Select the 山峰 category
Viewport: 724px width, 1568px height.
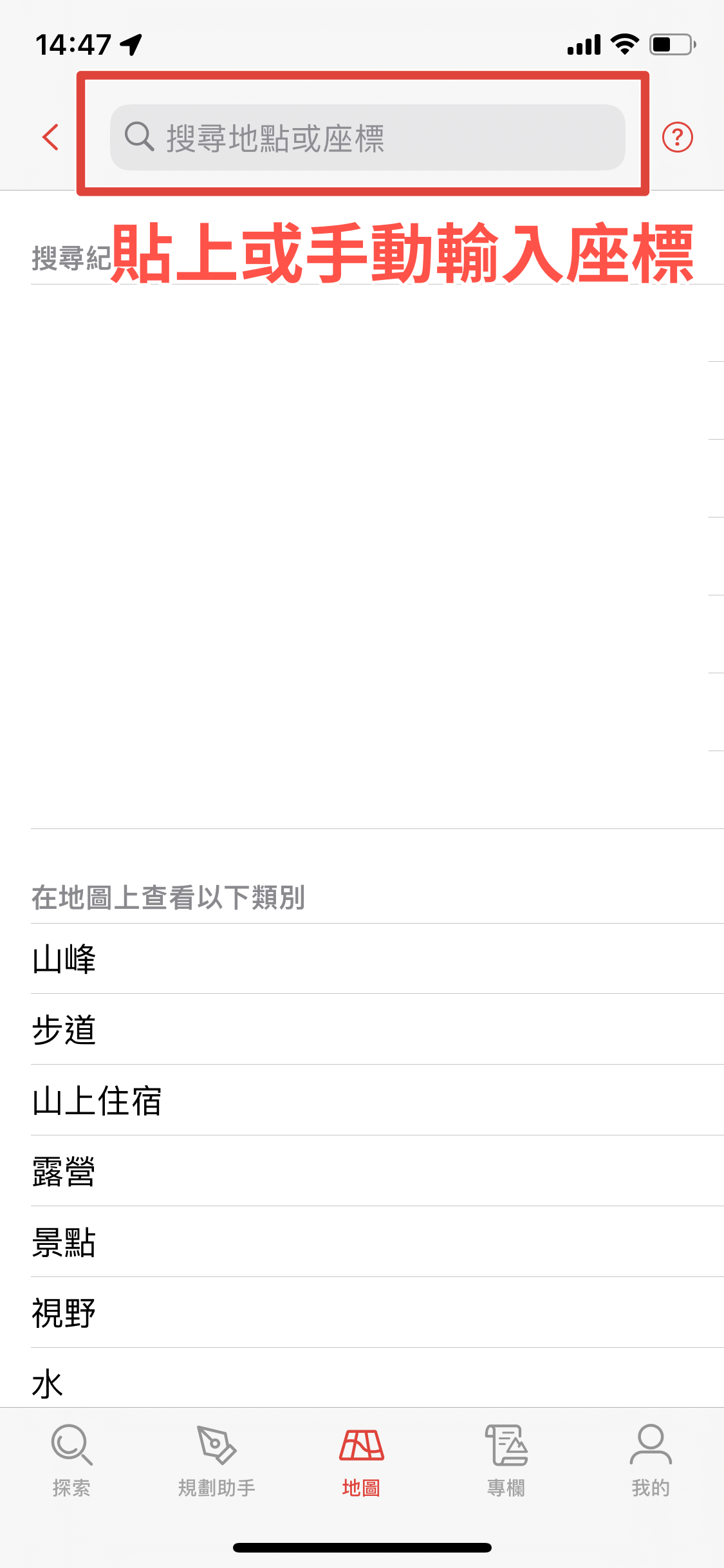pyautogui.click(x=377, y=959)
